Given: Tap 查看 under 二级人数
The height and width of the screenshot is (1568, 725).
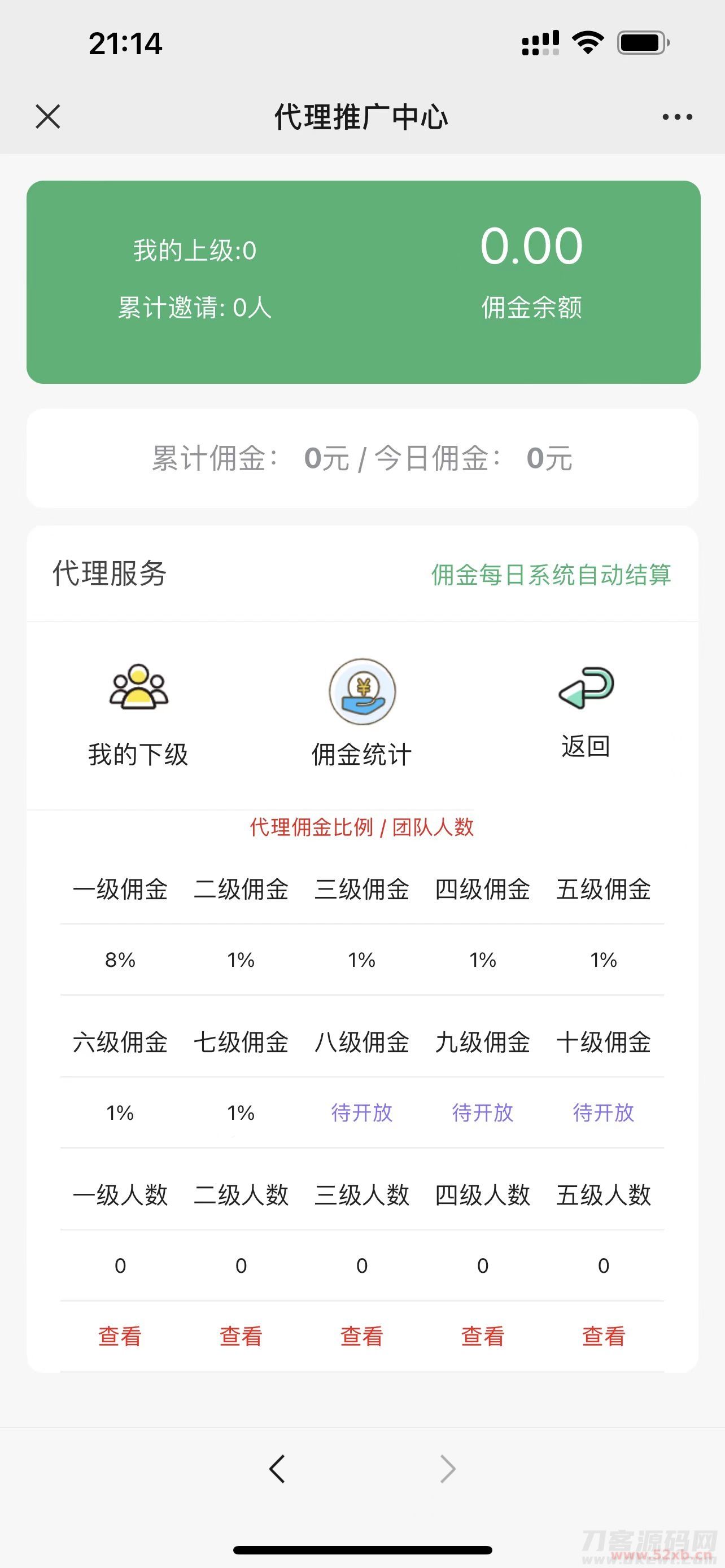Looking at the screenshot, I should pyautogui.click(x=241, y=1336).
